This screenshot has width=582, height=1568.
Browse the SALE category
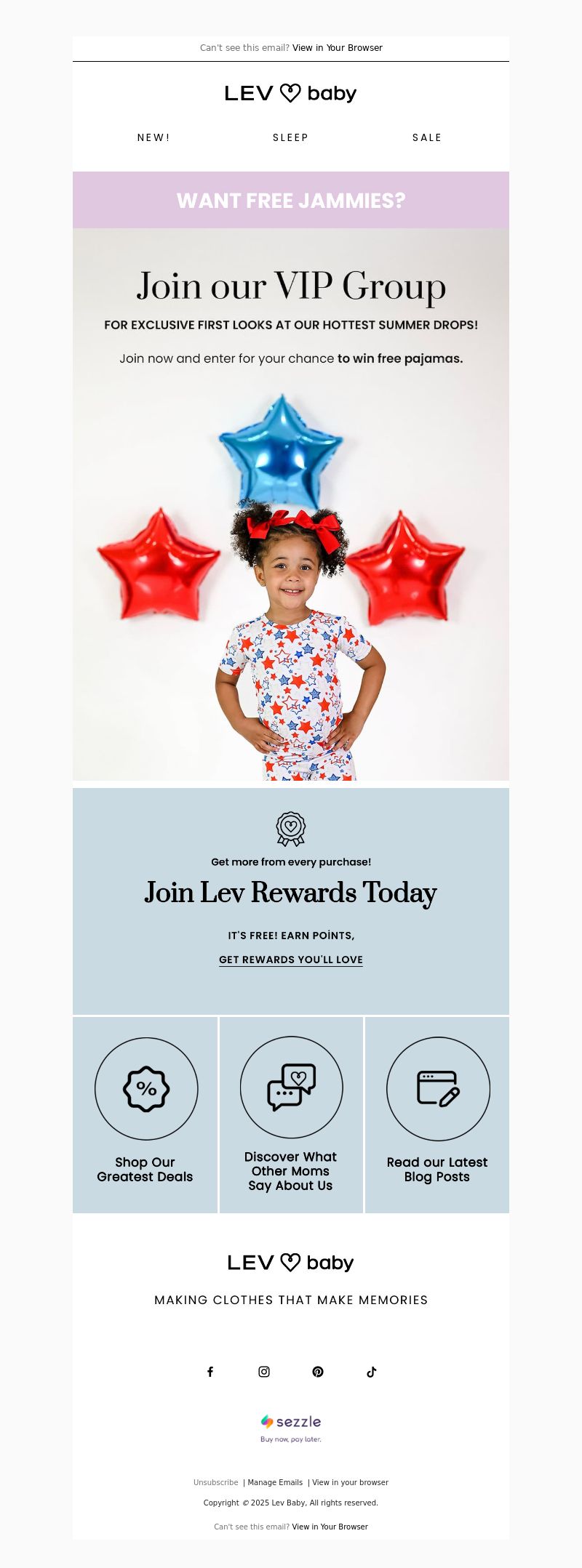coord(427,137)
